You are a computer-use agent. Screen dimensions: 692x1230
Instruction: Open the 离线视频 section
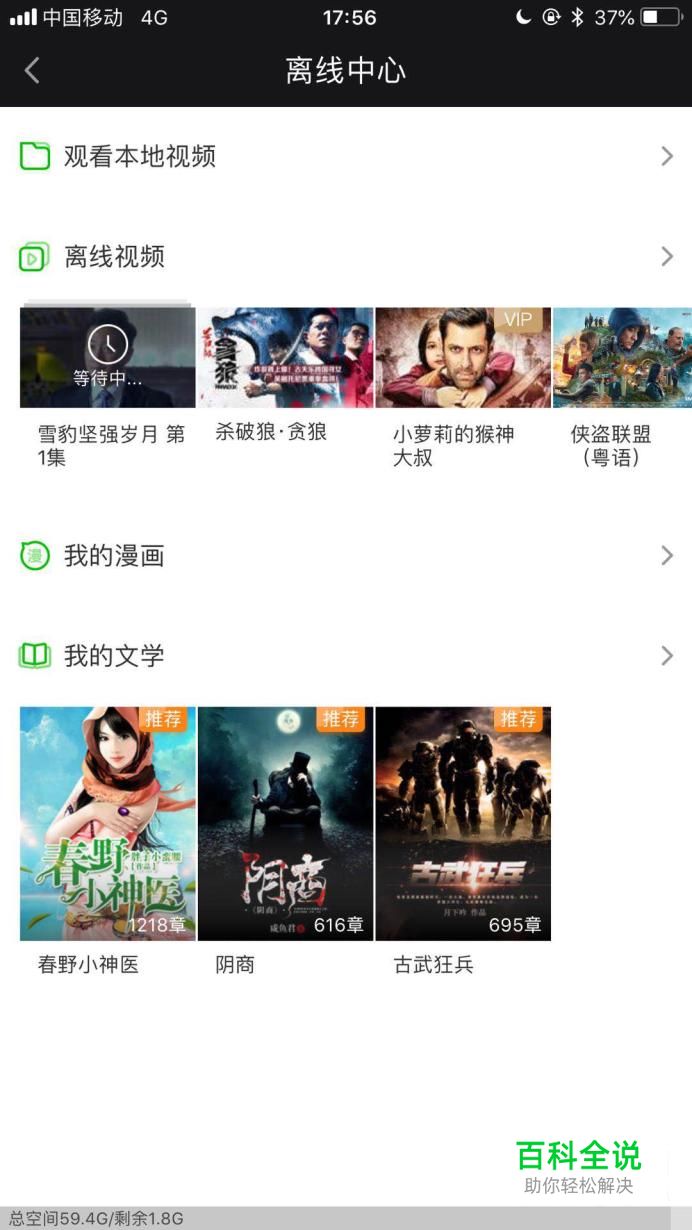pyautogui.click(x=346, y=257)
